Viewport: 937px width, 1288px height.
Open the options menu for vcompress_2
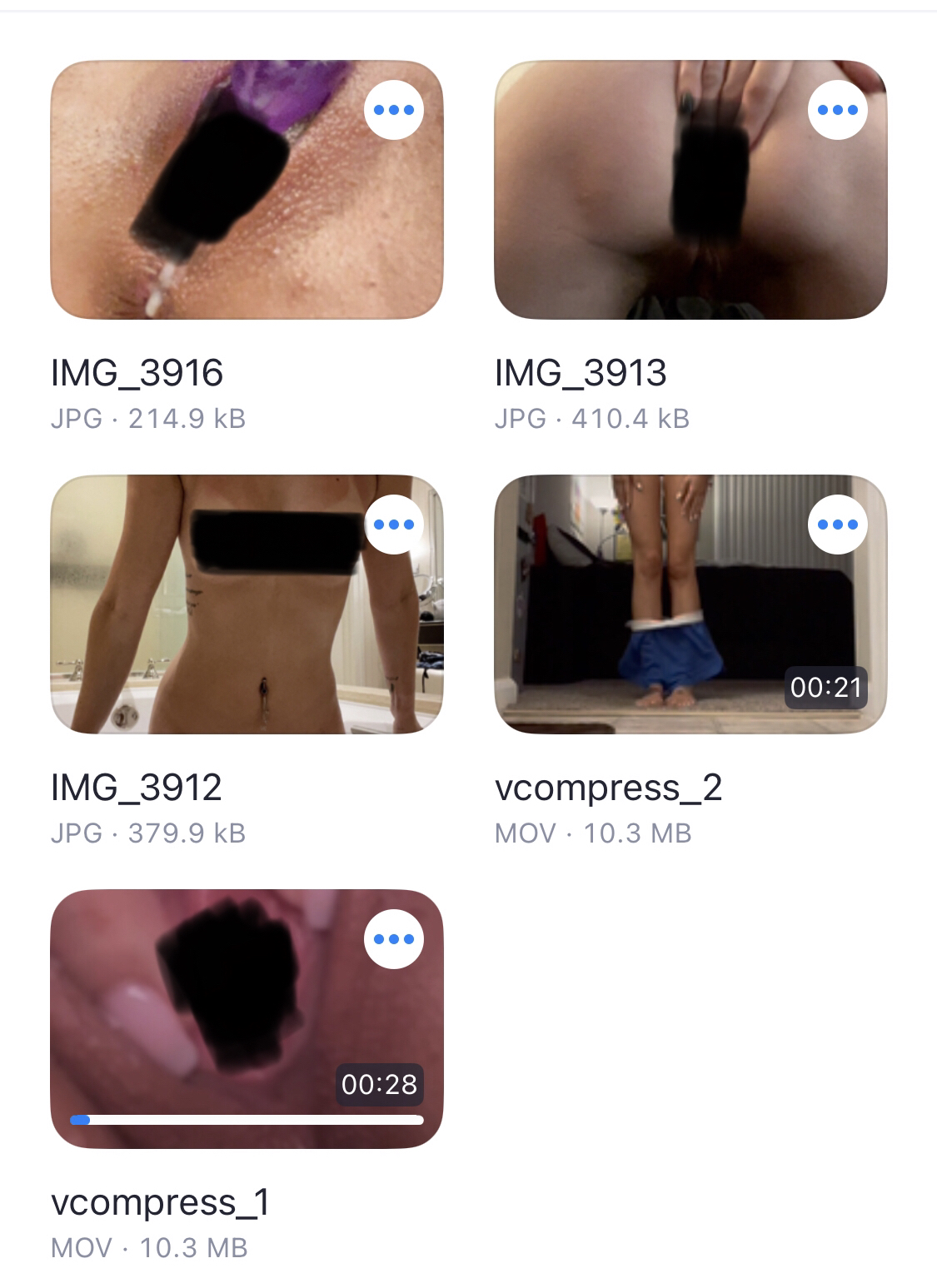[838, 525]
